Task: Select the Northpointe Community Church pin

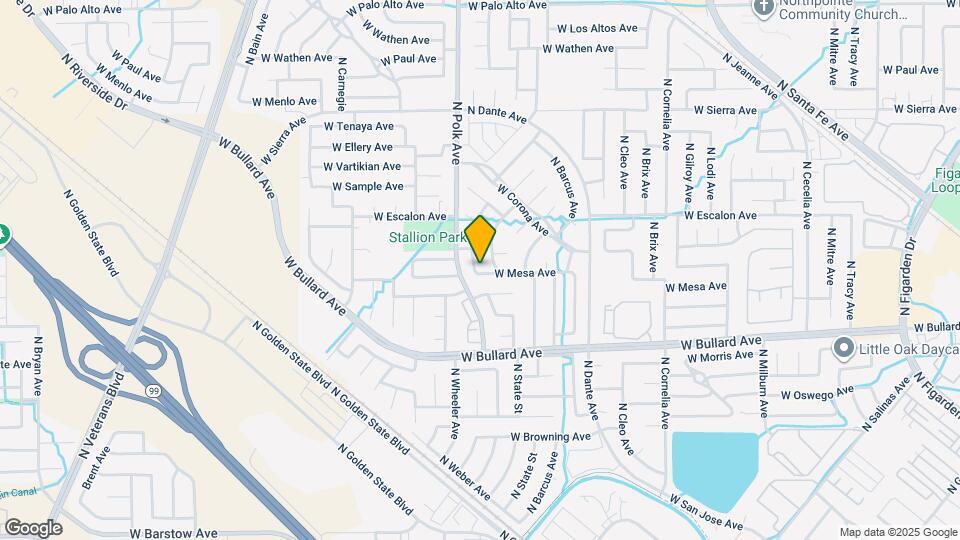Action: tap(763, 9)
